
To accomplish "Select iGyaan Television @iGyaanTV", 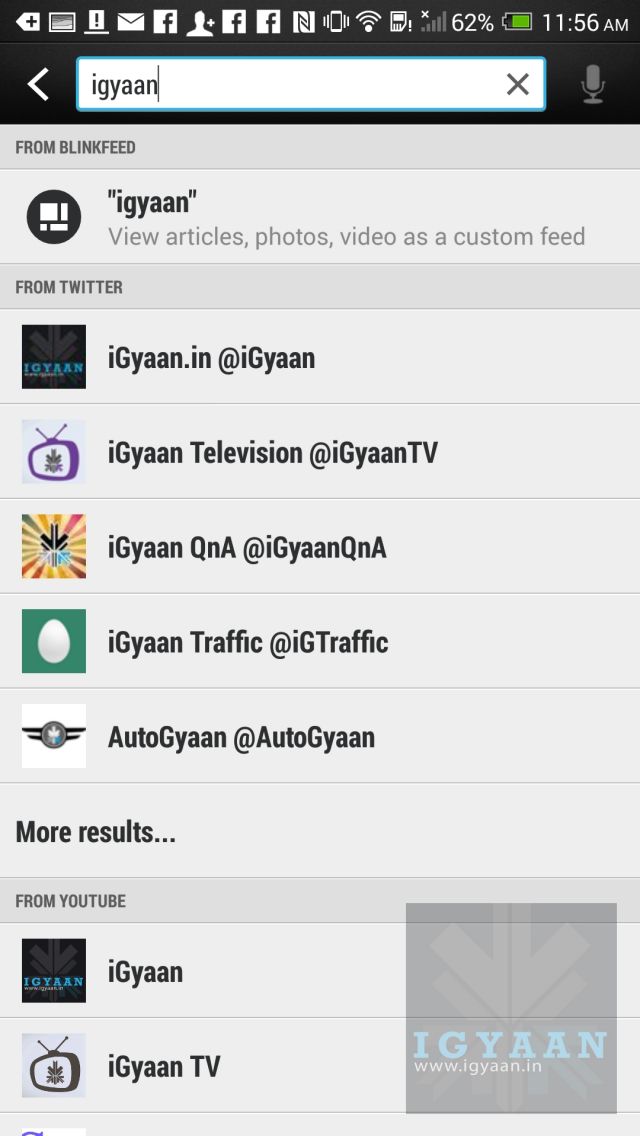I will tap(320, 452).
